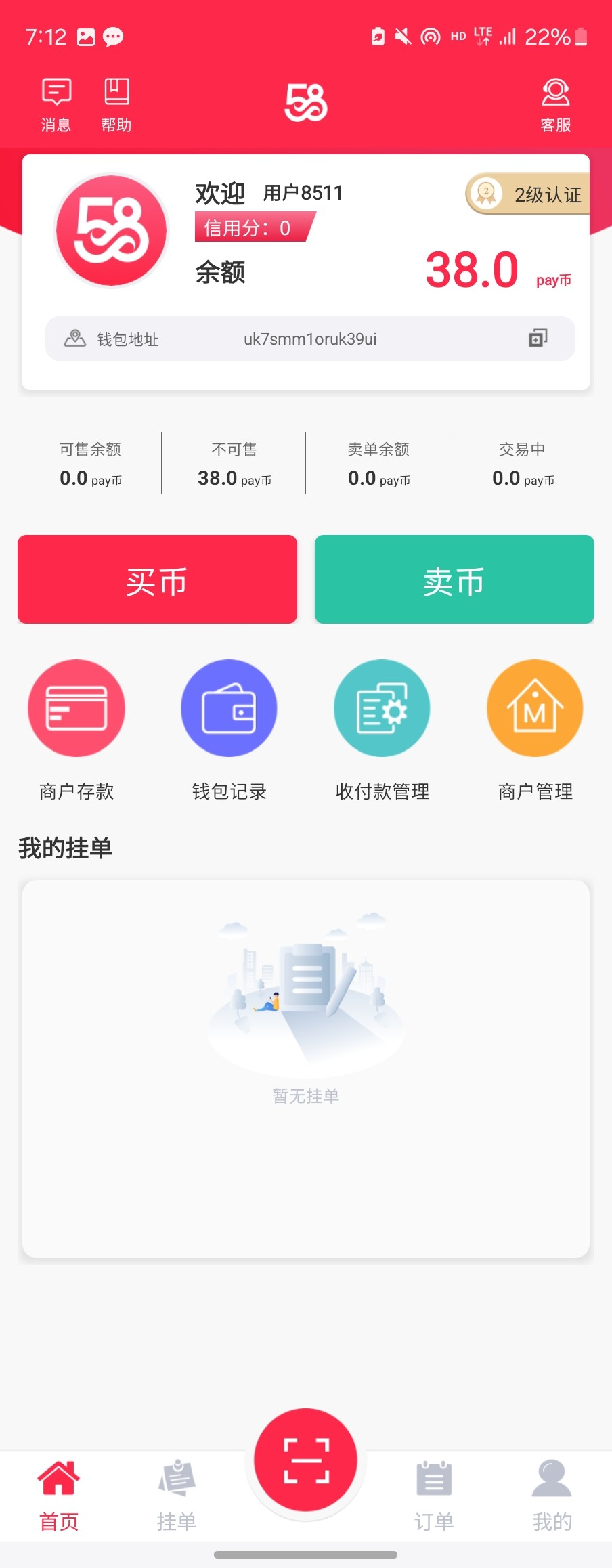Open 商户存款 merchant deposit
The height and width of the screenshot is (1568, 612).
(x=76, y=708)
